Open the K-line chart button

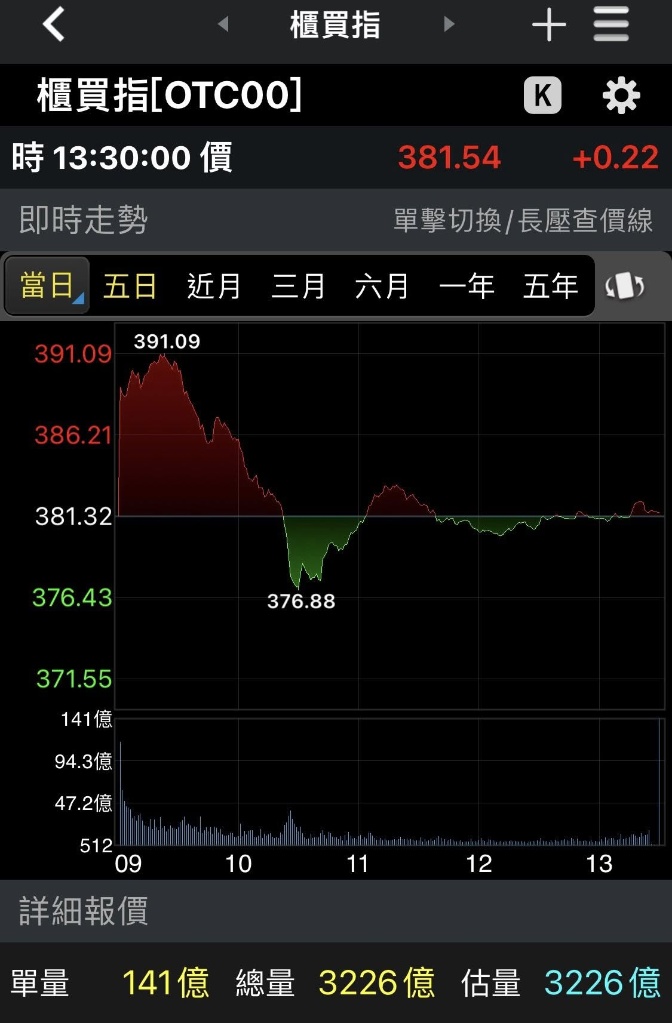(542, 96)
